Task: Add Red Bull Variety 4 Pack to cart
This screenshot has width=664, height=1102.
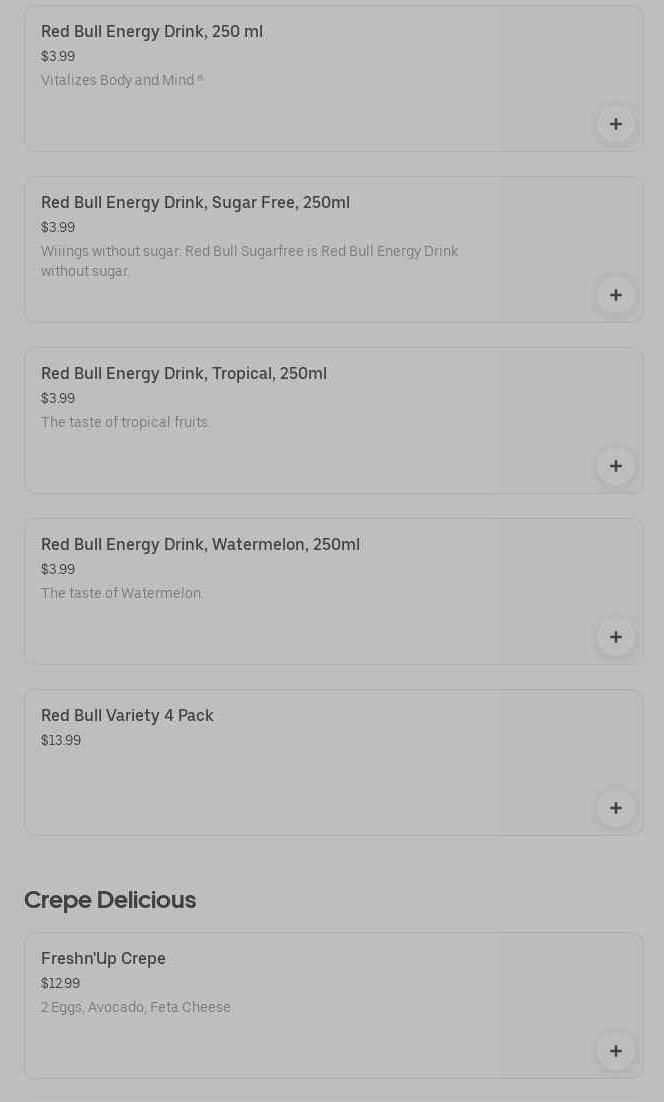Action: tap(616, 808)
